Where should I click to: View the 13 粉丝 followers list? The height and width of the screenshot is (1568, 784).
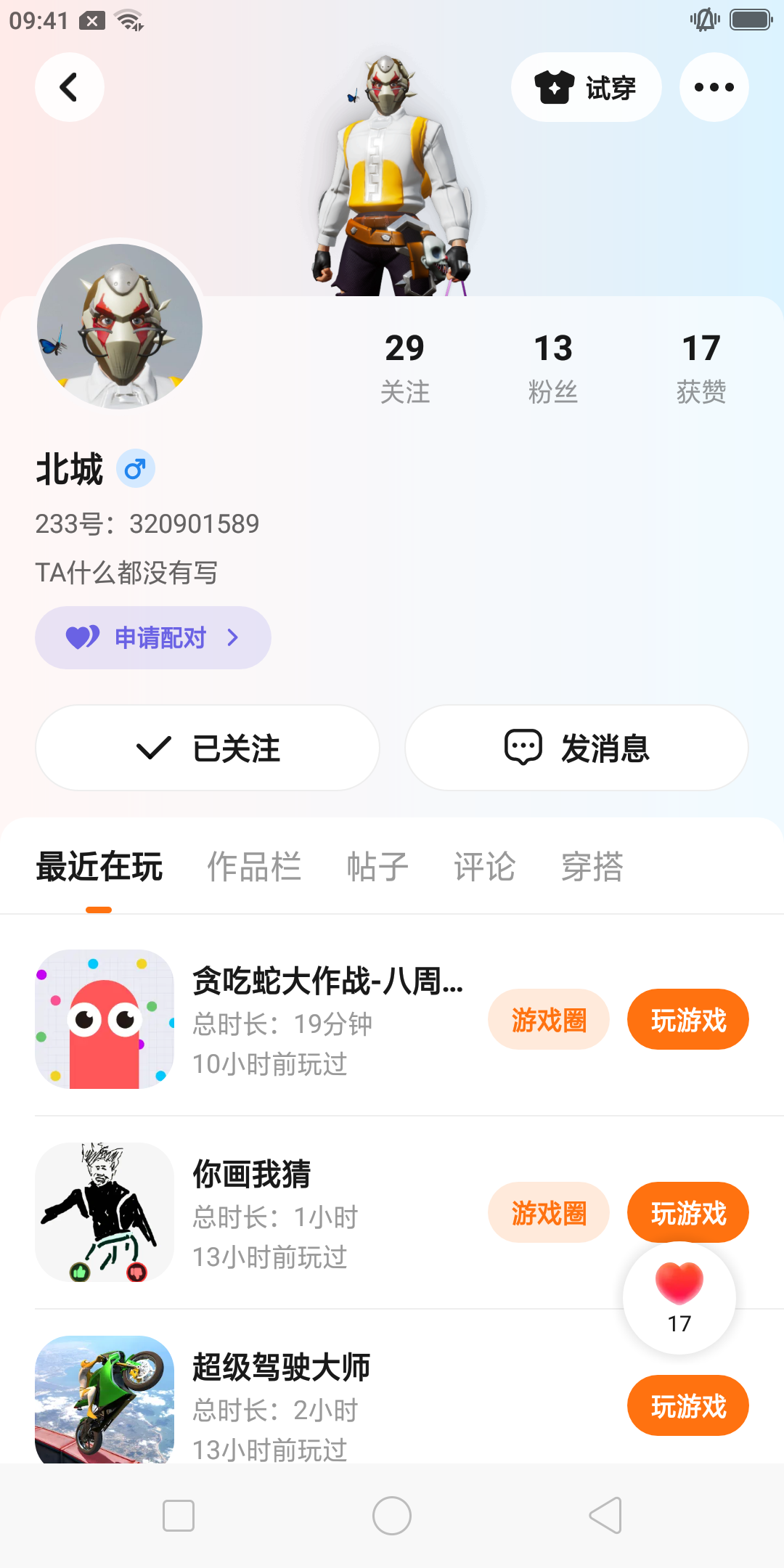coord(553,367)
